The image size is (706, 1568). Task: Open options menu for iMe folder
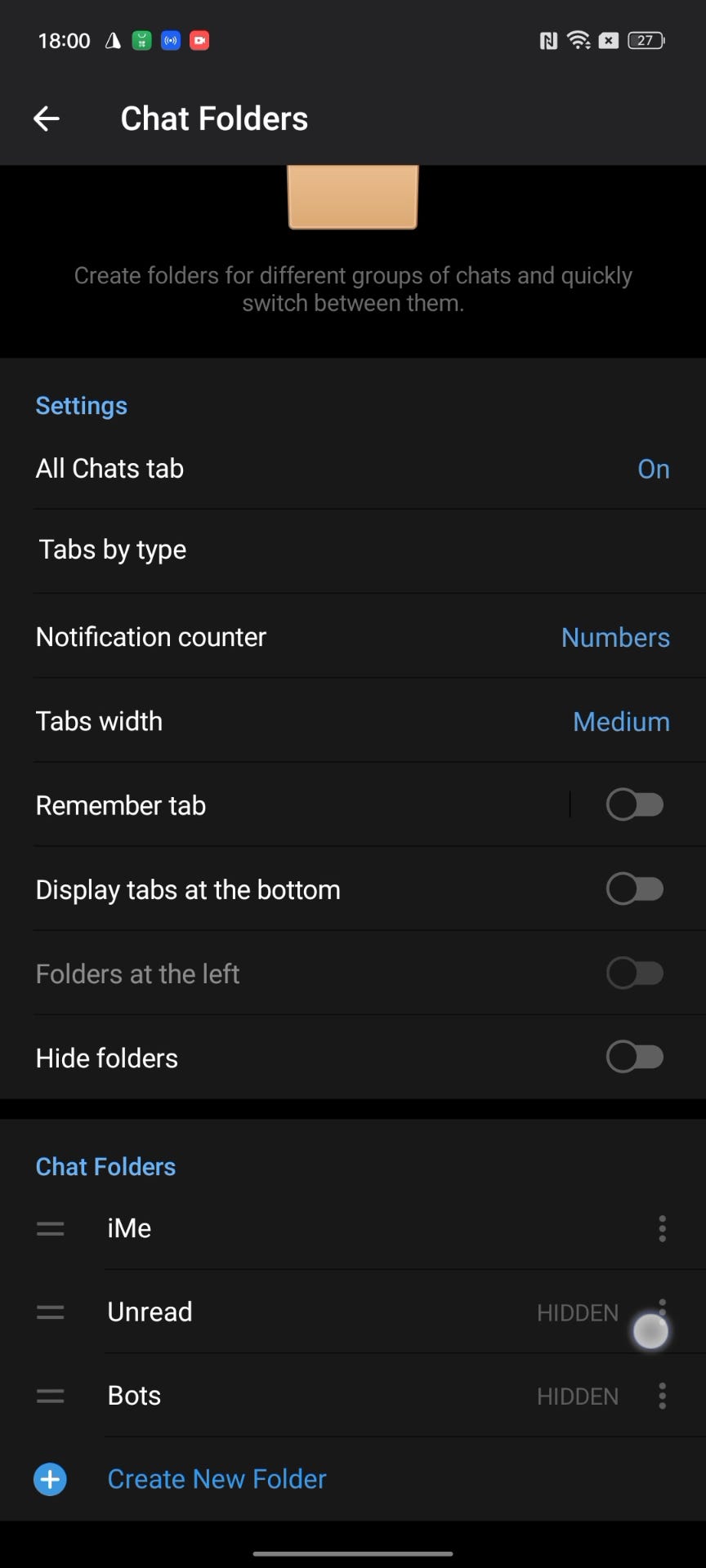(x=662, y=1228)
